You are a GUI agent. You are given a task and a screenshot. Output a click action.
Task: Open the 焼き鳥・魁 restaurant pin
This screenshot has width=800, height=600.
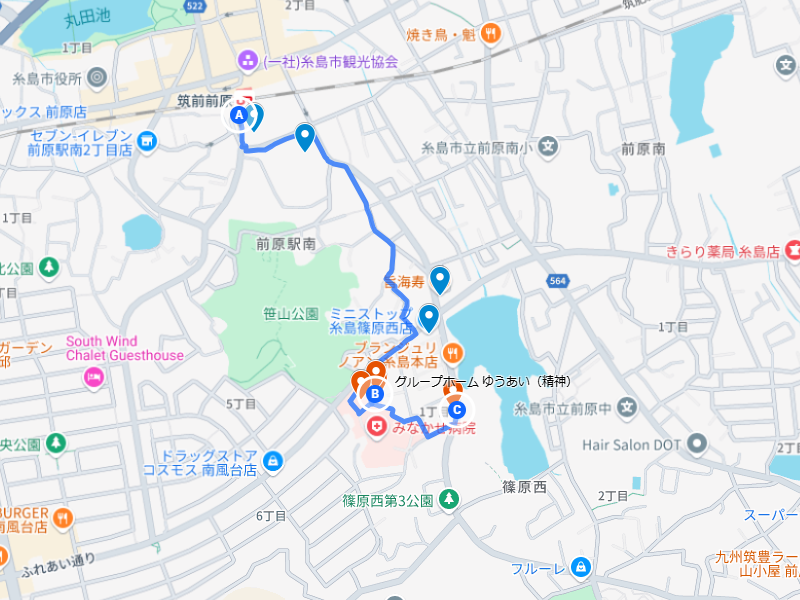[490, 35]
